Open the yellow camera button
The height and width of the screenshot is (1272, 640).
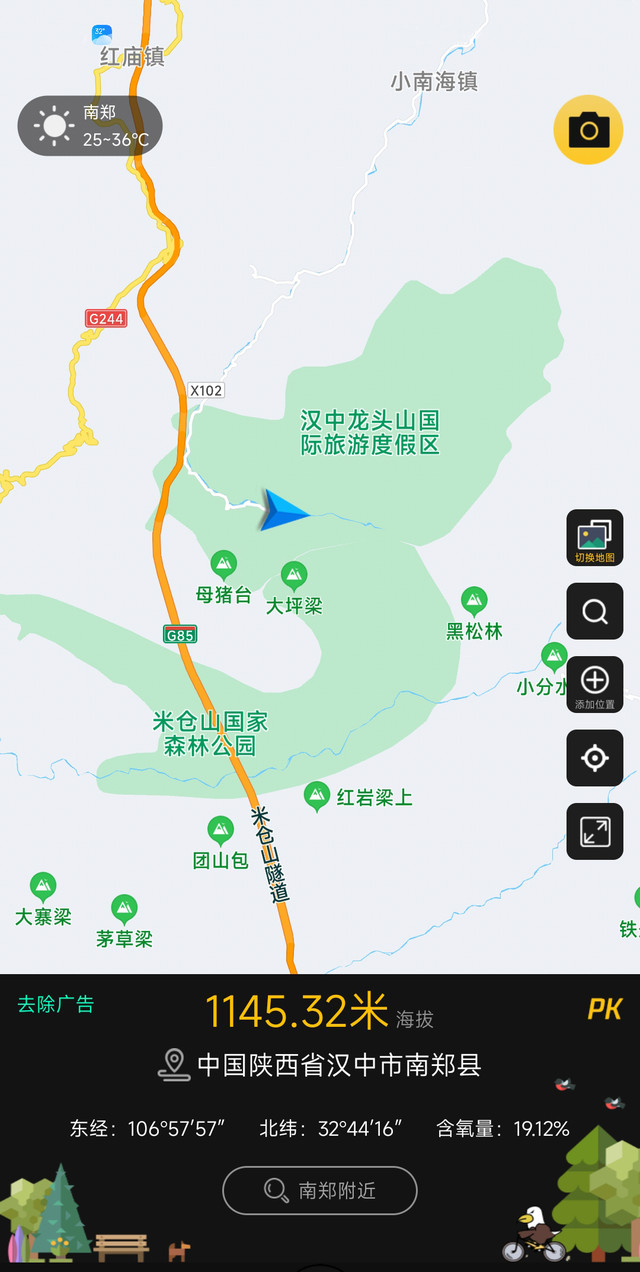point(589,129)
